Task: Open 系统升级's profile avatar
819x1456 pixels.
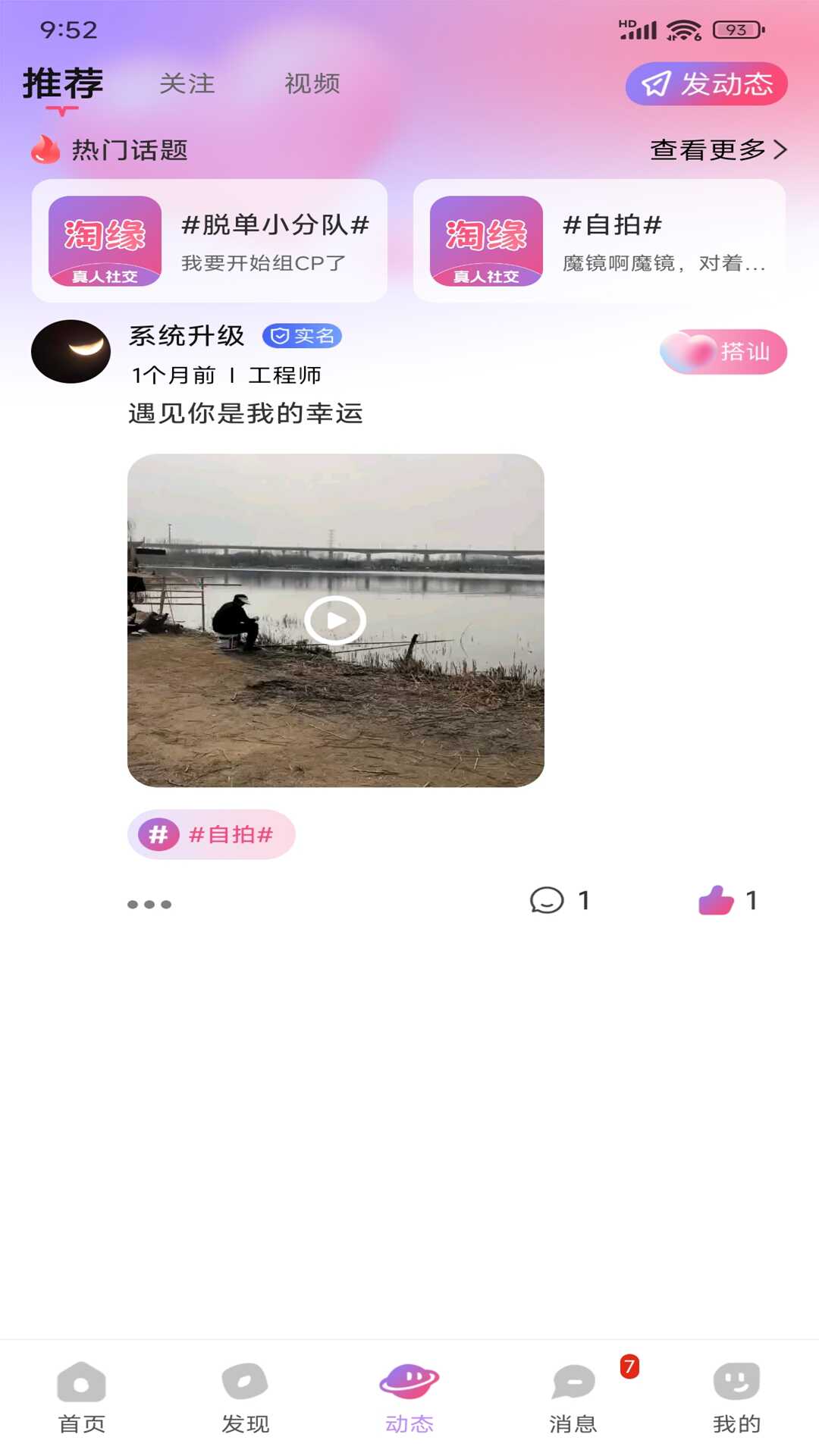Action: 71,351
